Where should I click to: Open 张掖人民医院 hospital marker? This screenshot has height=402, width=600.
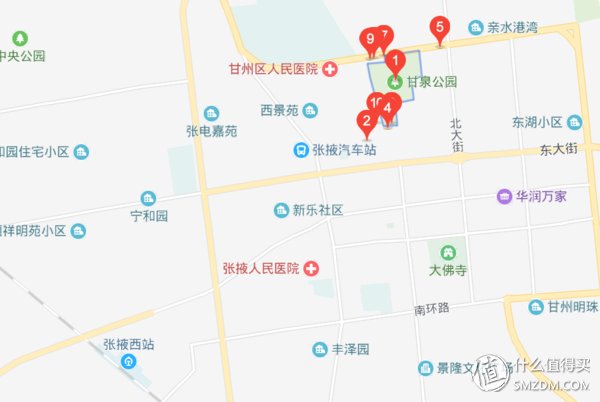click(312, 268)
